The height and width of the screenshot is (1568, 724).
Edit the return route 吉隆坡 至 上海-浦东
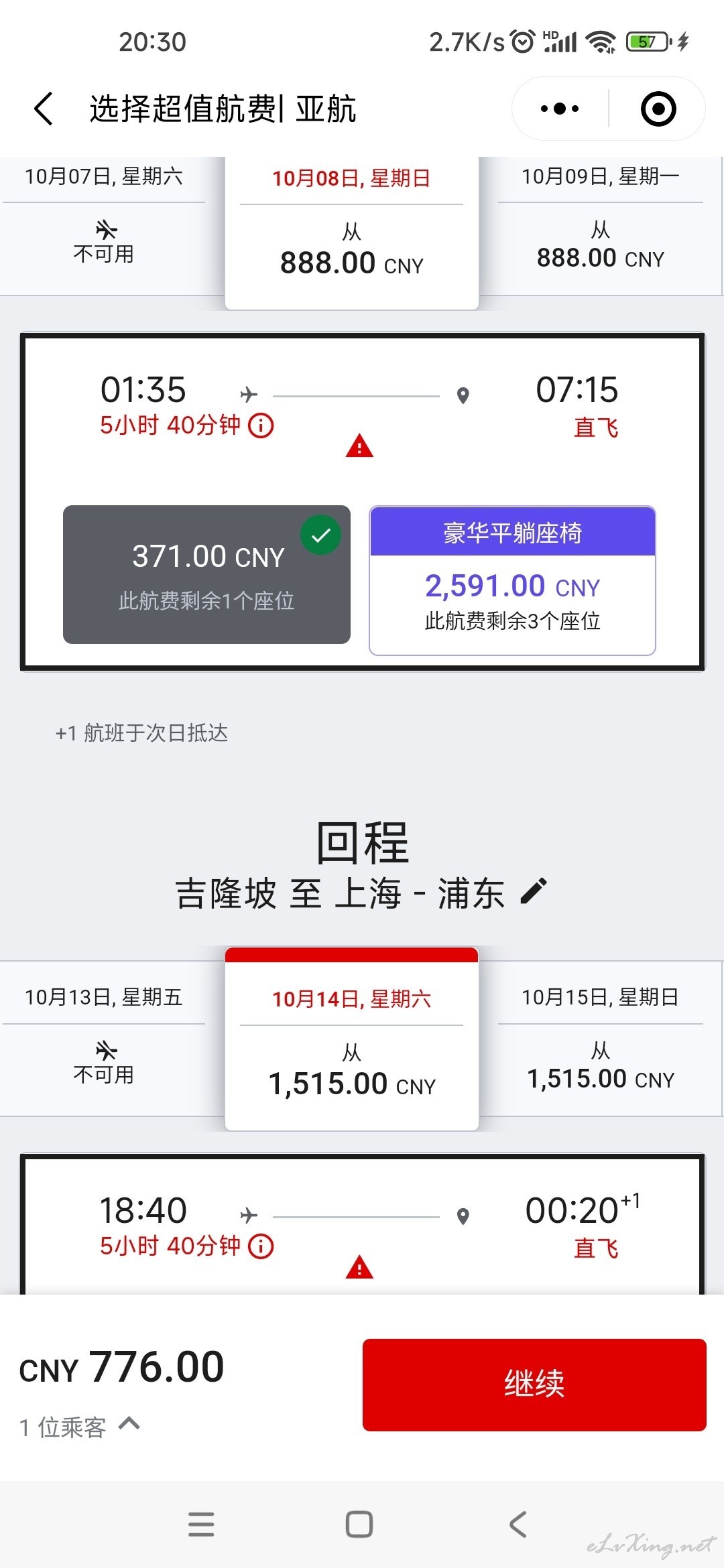click(x=534, y=892)
